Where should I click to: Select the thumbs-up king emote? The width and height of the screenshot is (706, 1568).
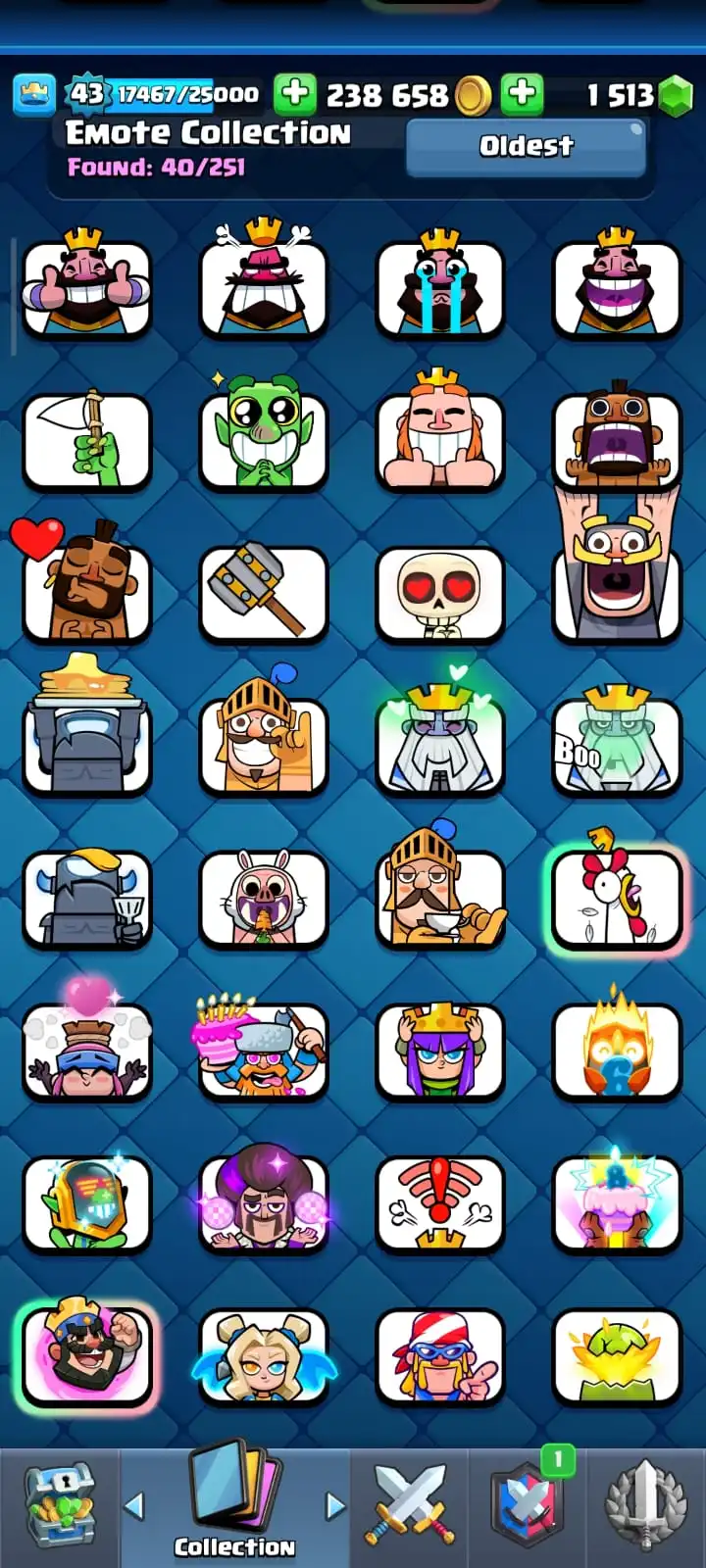87,286
